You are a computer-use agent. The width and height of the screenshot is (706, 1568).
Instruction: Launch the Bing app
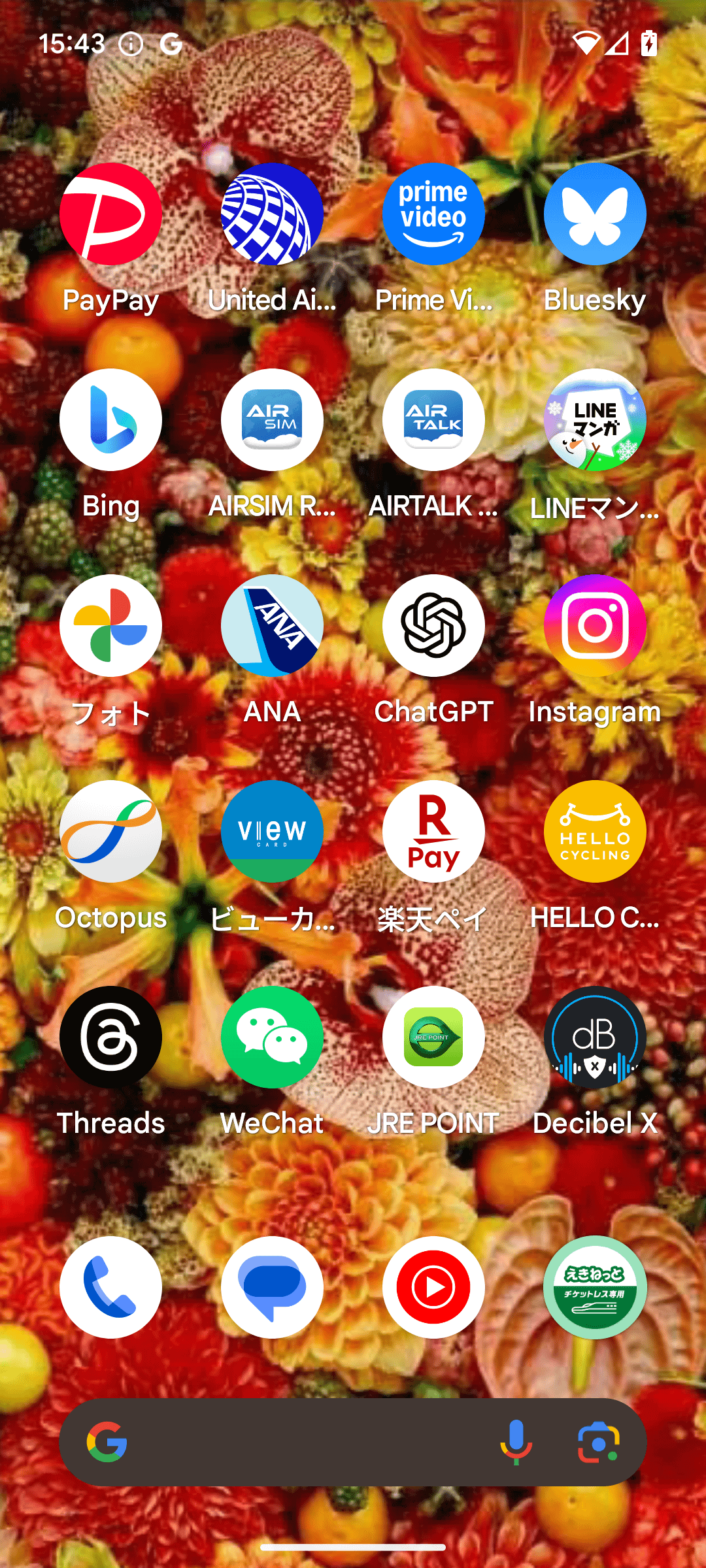point(111,421)
